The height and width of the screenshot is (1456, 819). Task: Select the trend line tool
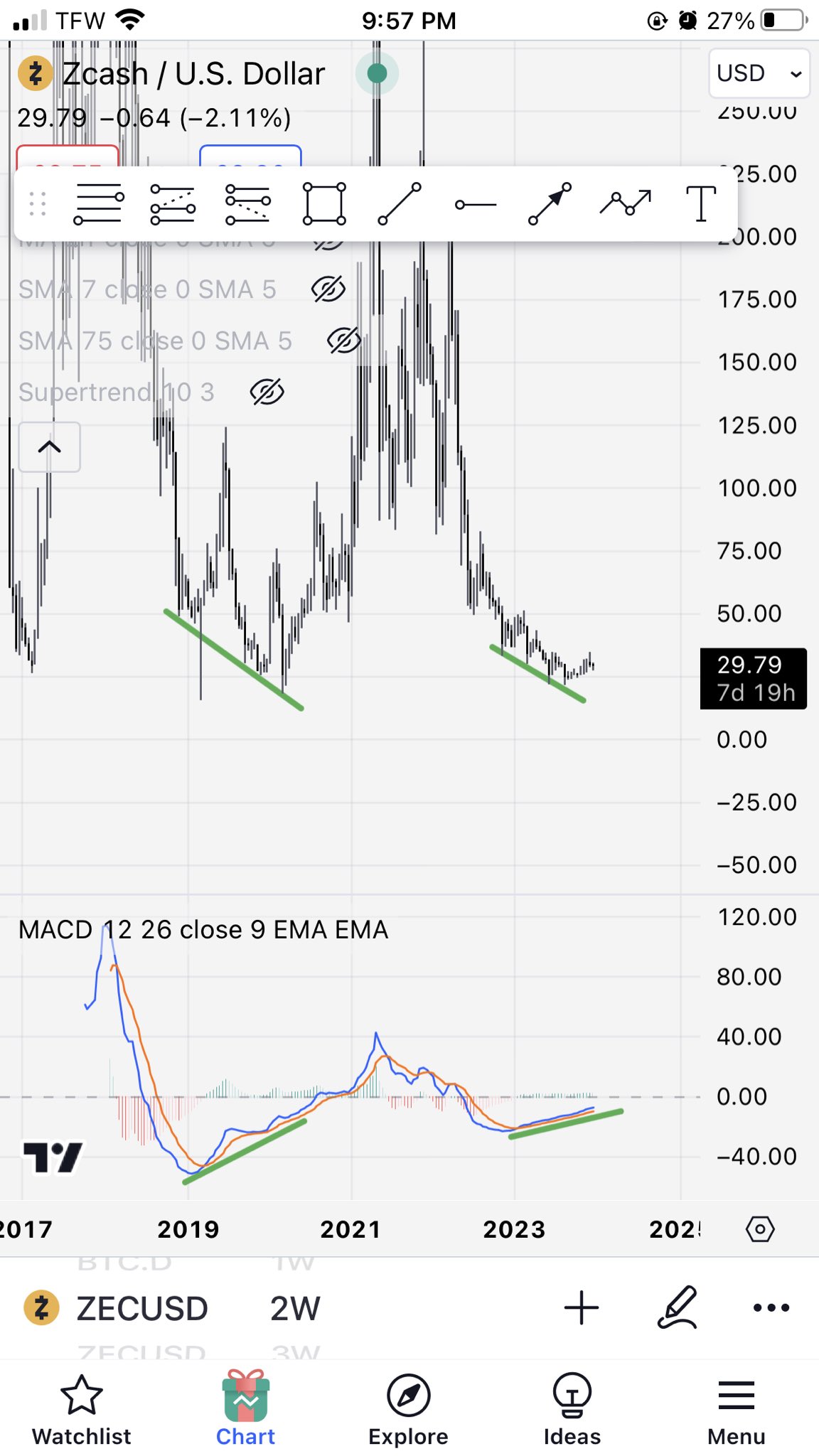(400, 204)
